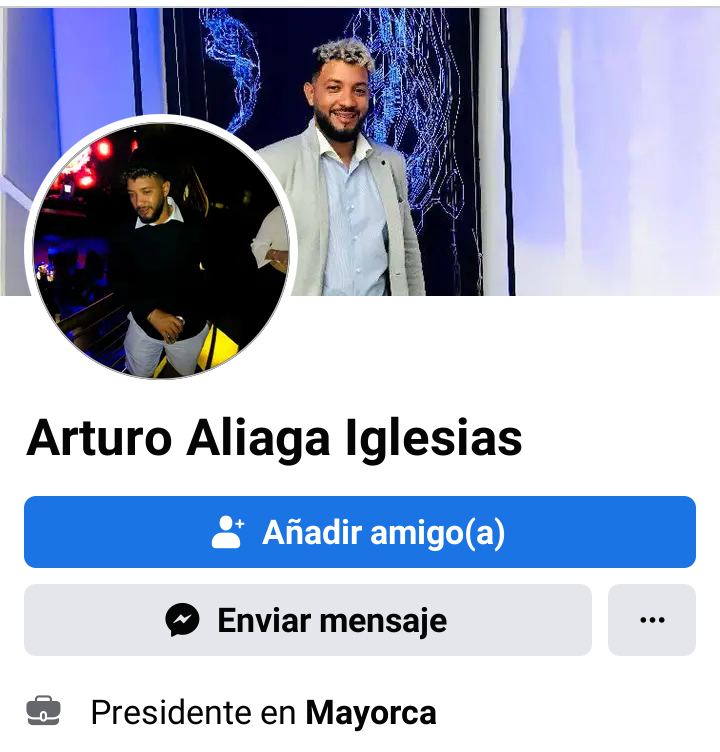
Task: Add Arturo Aliaga Iglesias as a friend
Action: [x=359, y=532]
